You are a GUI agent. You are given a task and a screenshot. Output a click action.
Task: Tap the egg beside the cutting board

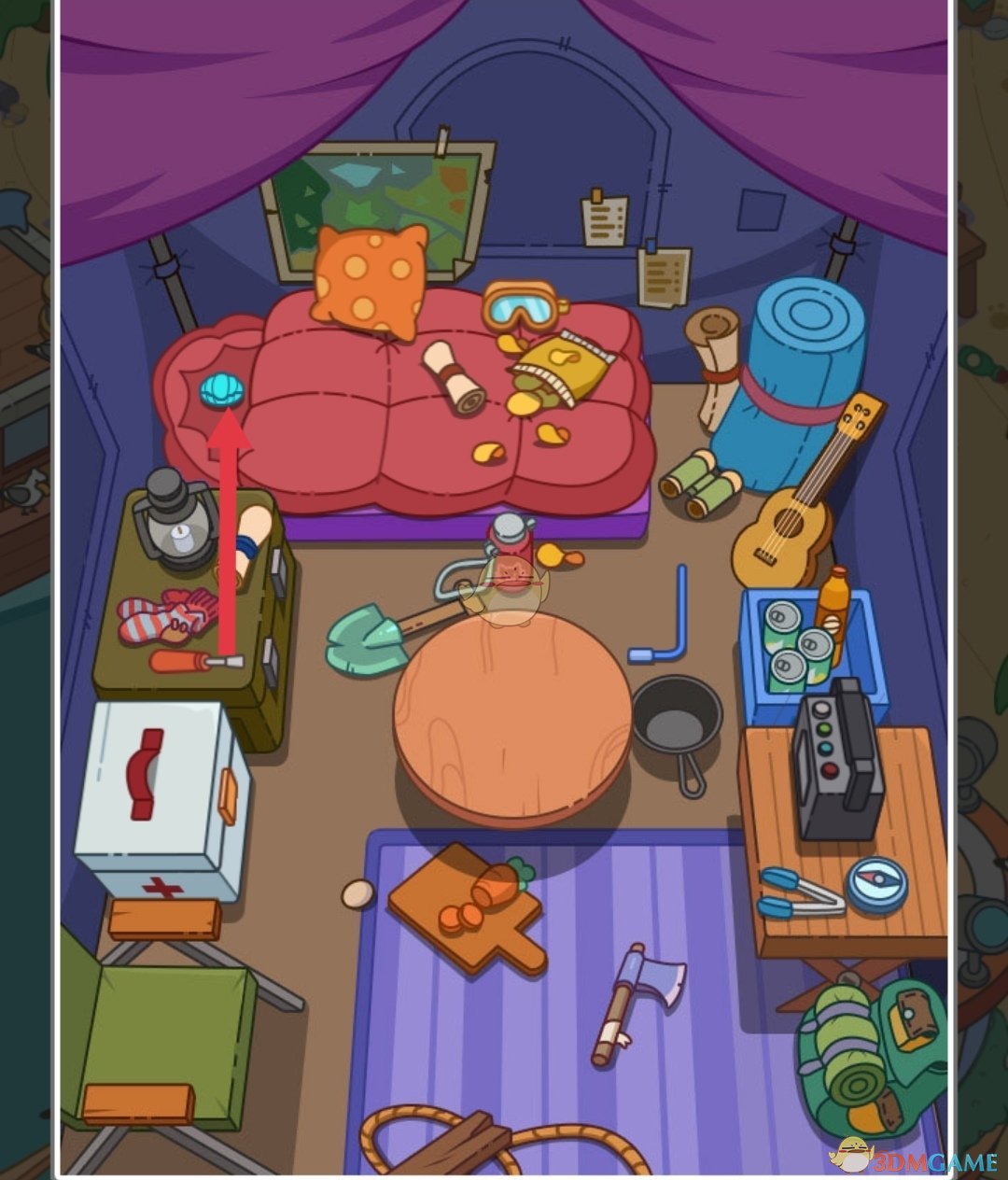(357, 893)
